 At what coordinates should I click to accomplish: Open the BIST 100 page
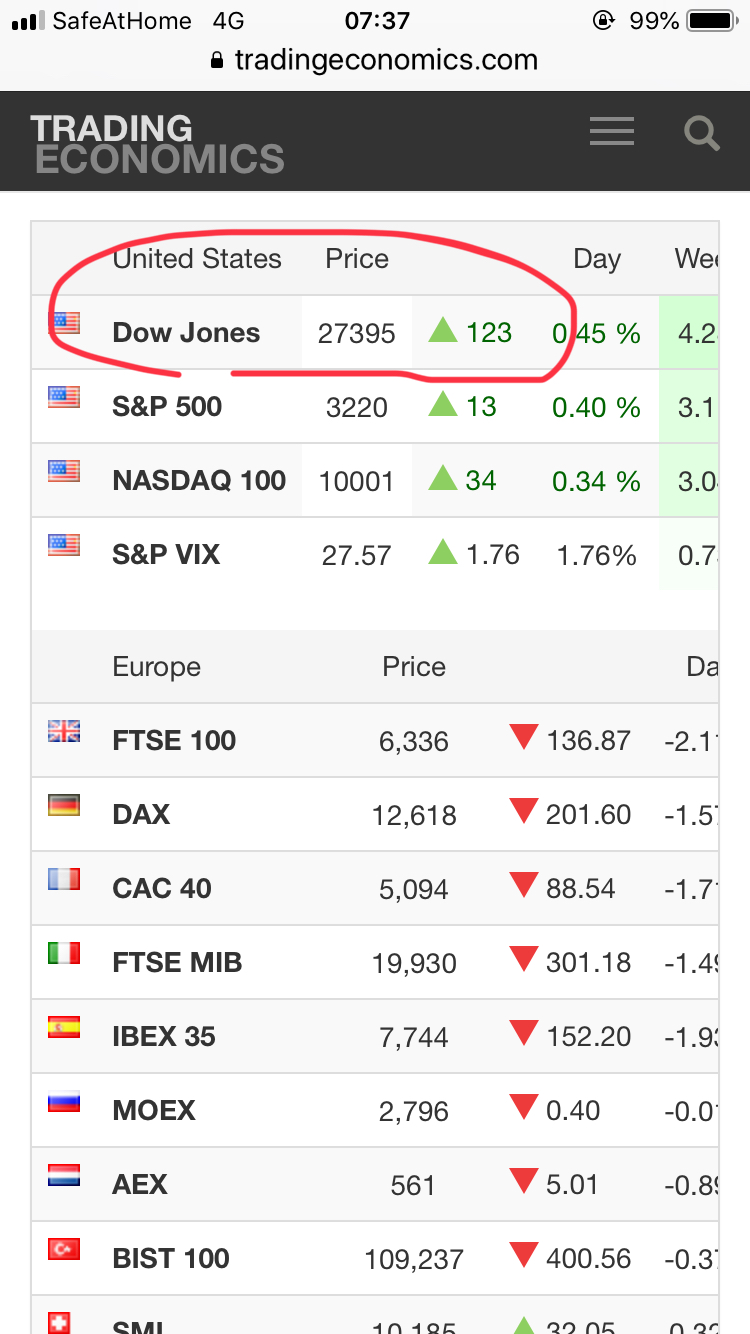click(171, 1259)
